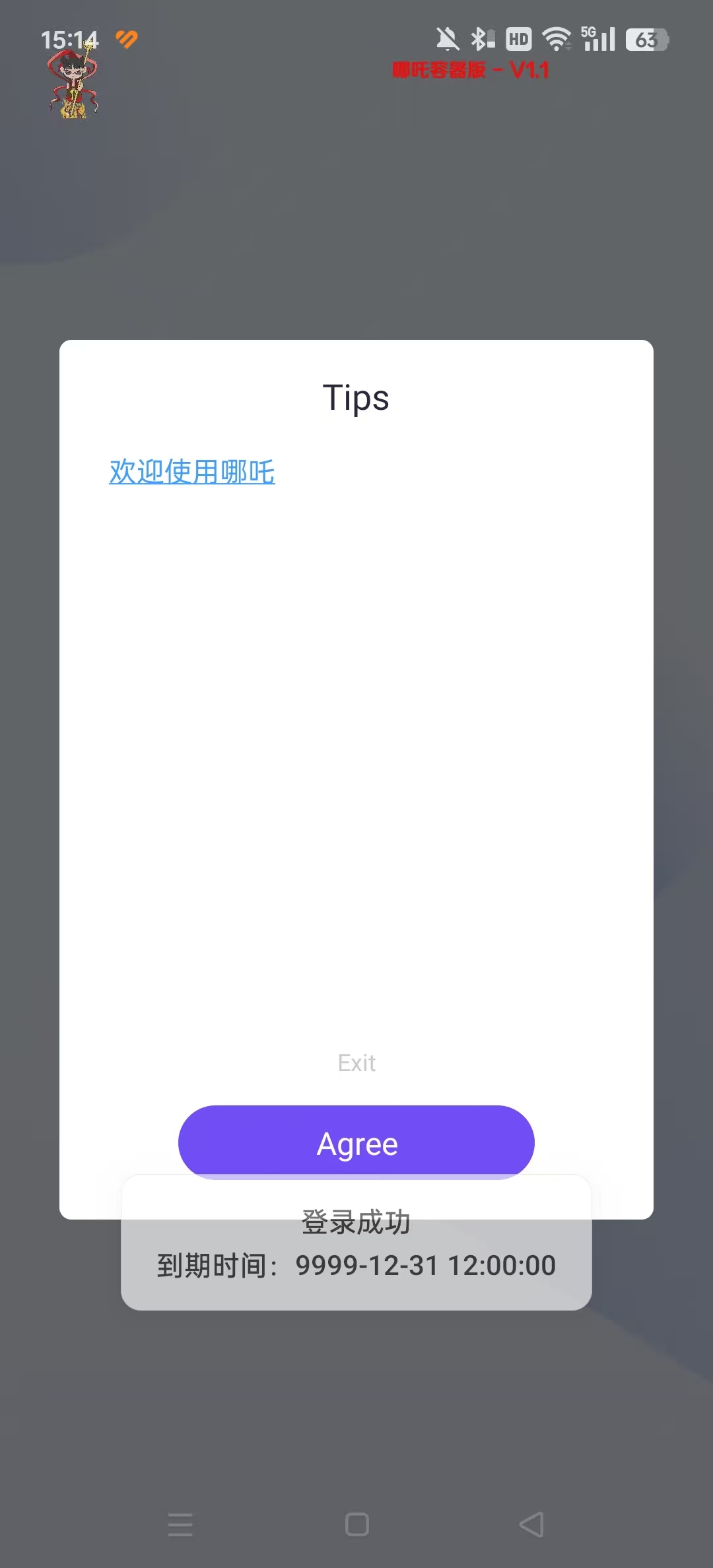Tap the Nezha mascot app icon
This screenshot has width=713, height=1568.
[73, 84]
